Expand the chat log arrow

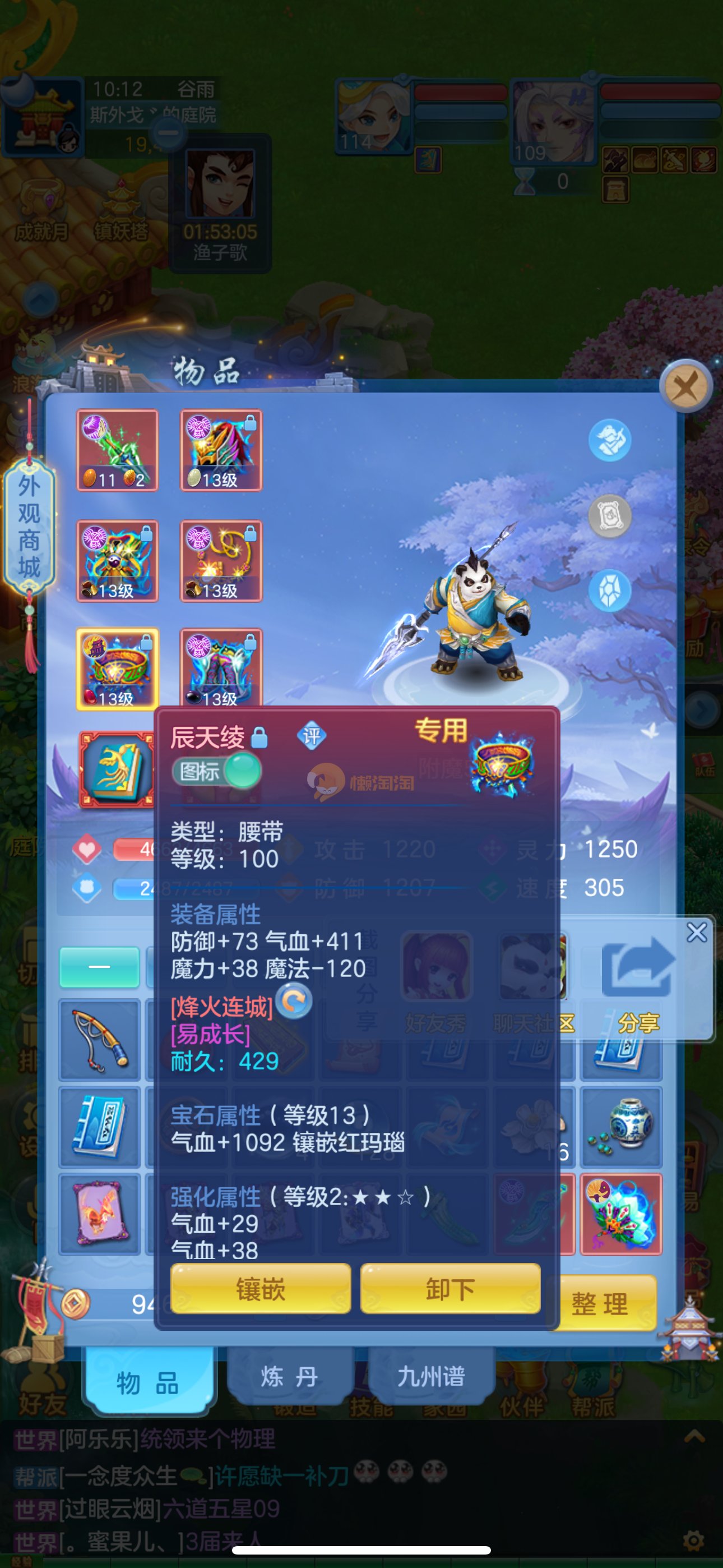click(x=694, y=1437)
